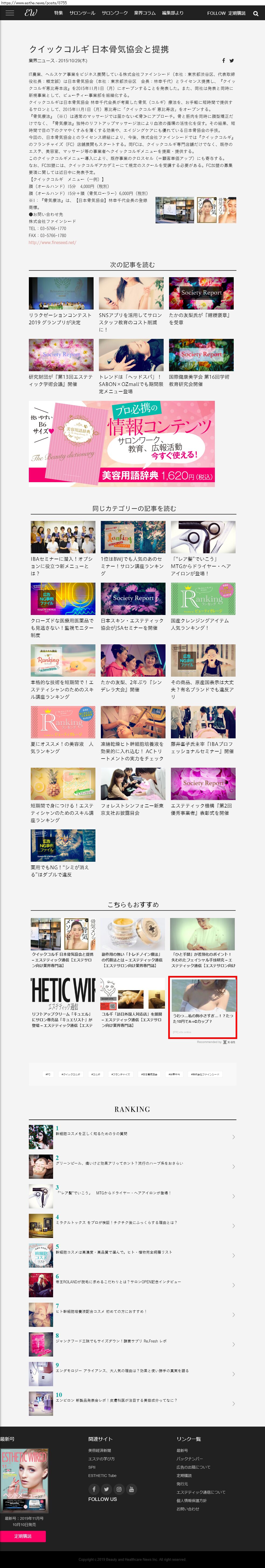
Task: Go to the 特集 section
Action: click(x=58, y=13)
